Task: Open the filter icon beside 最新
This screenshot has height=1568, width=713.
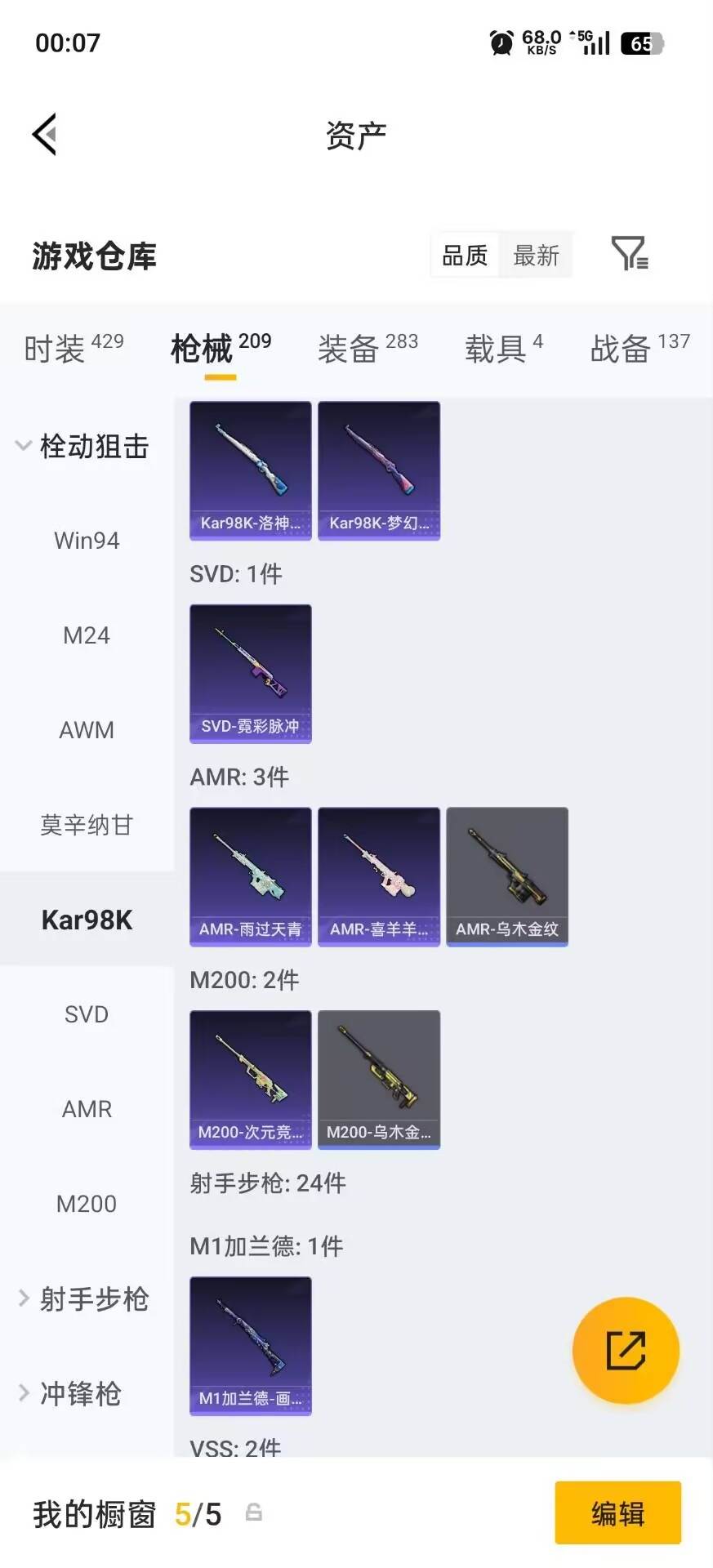Action: click(x=629, y=254)
